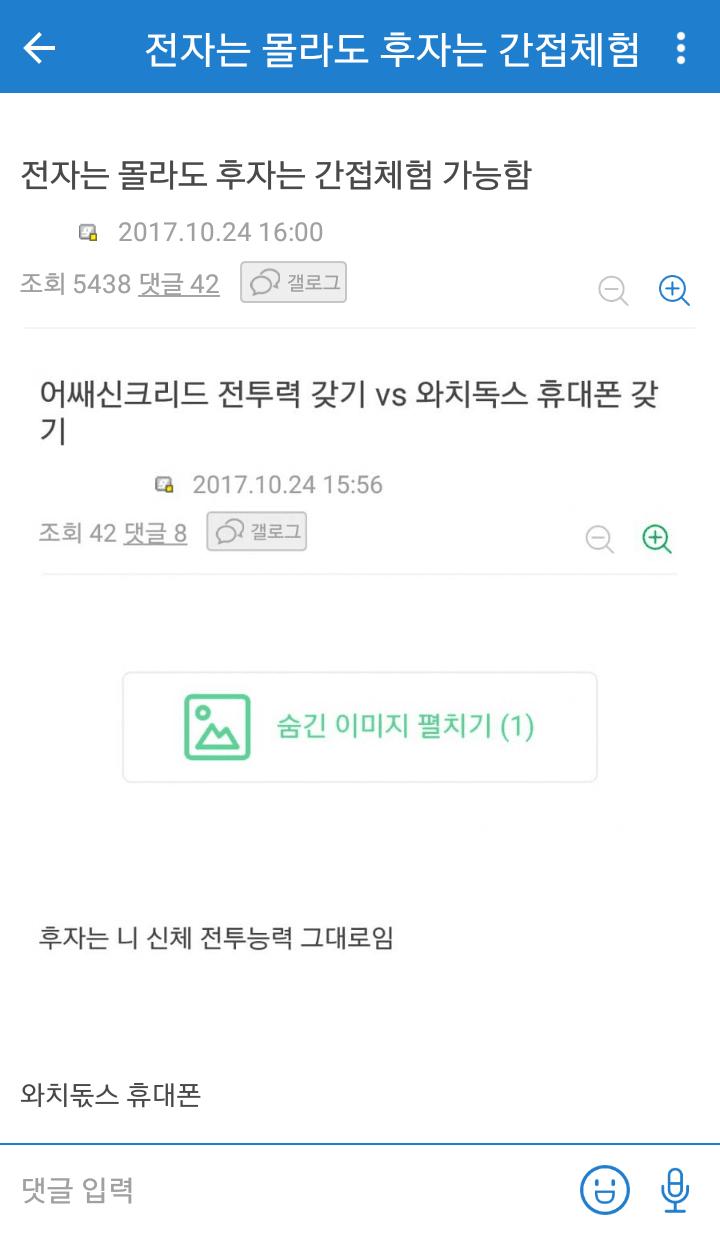Image resolution: width=720 pixels, height=1235 pixels.
Task: Open the 댓글 8 comments link
Action: pyautogui.click(x=155, y=533)
